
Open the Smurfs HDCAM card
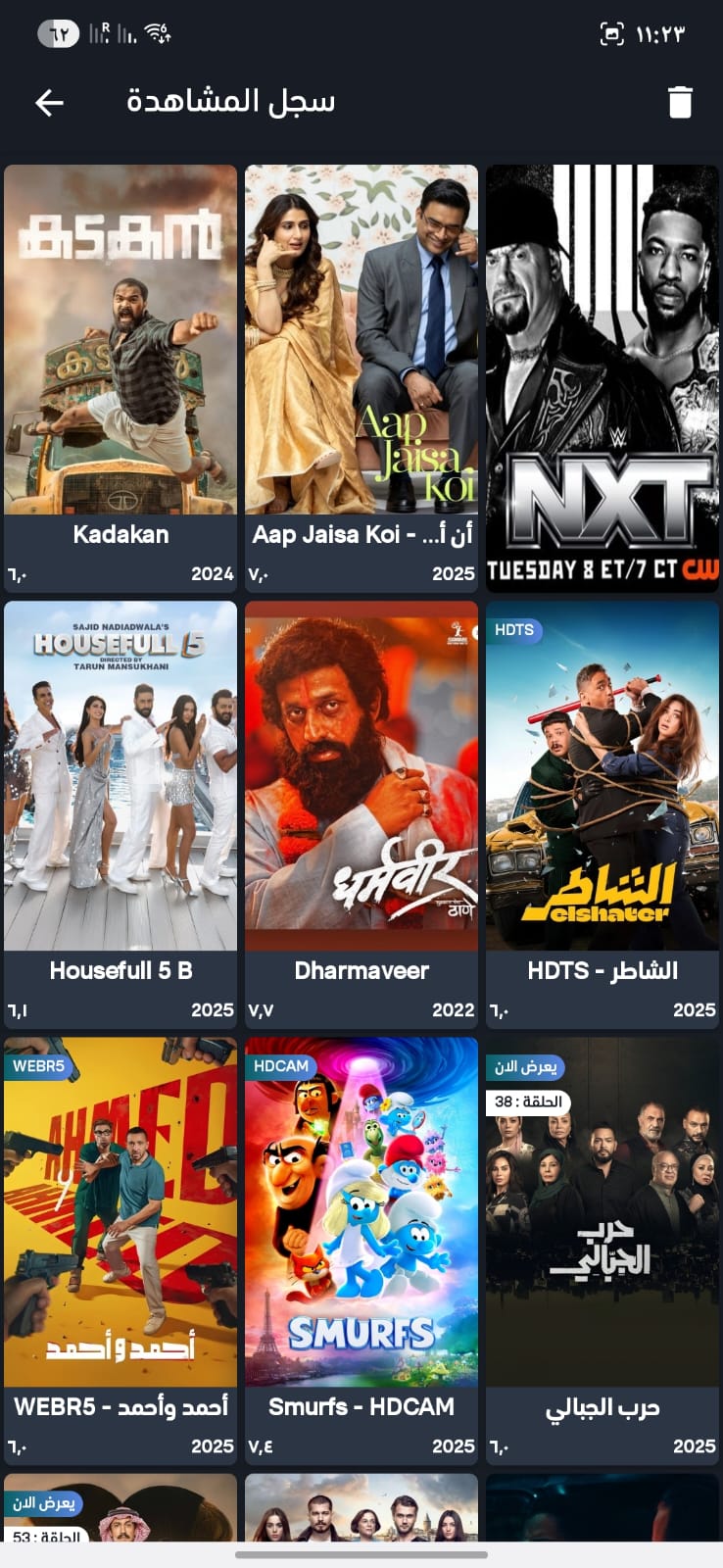[361, 1250]
